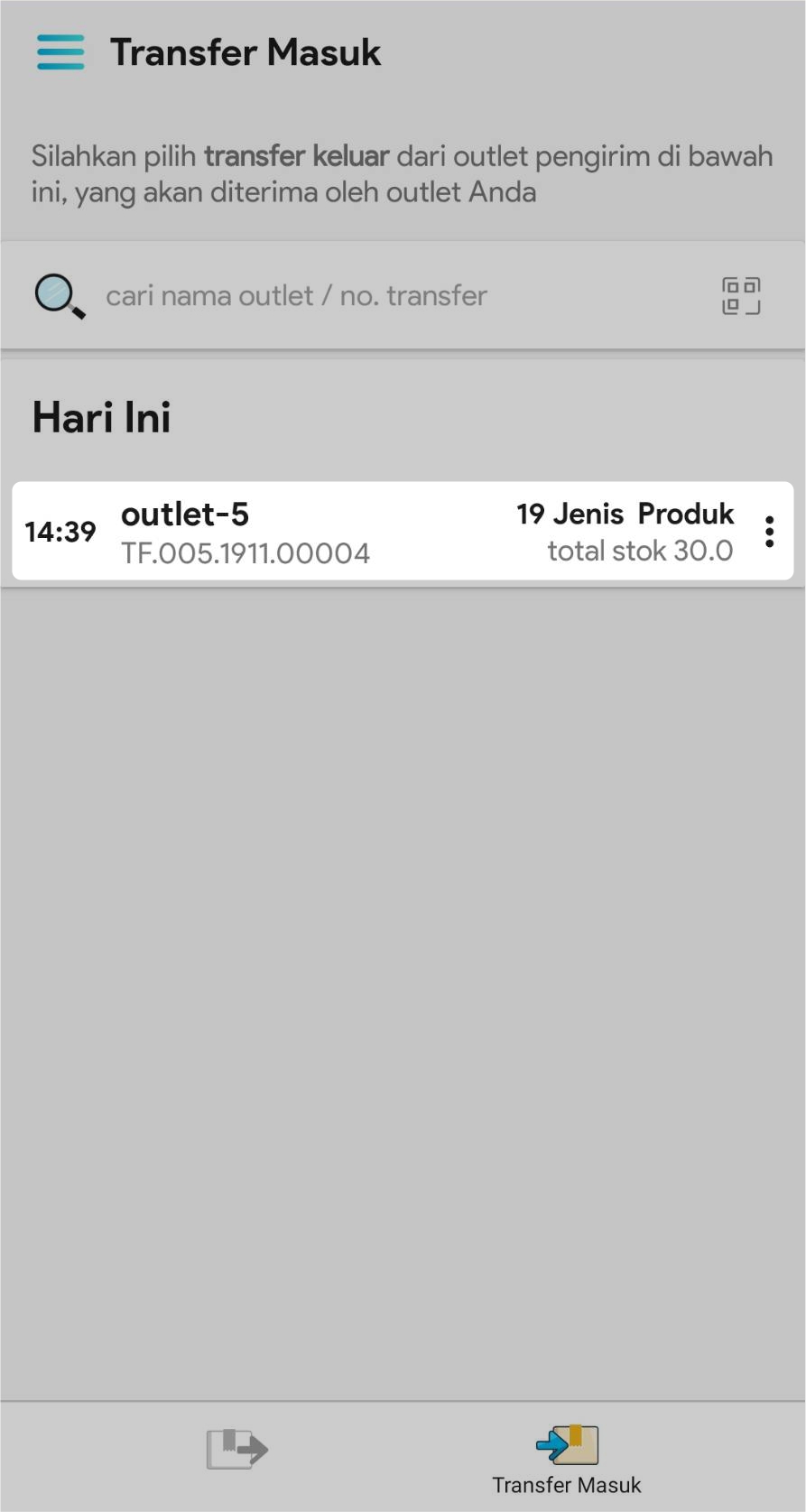
Task: Open the hamburger drawer menu
Action: 60,52
